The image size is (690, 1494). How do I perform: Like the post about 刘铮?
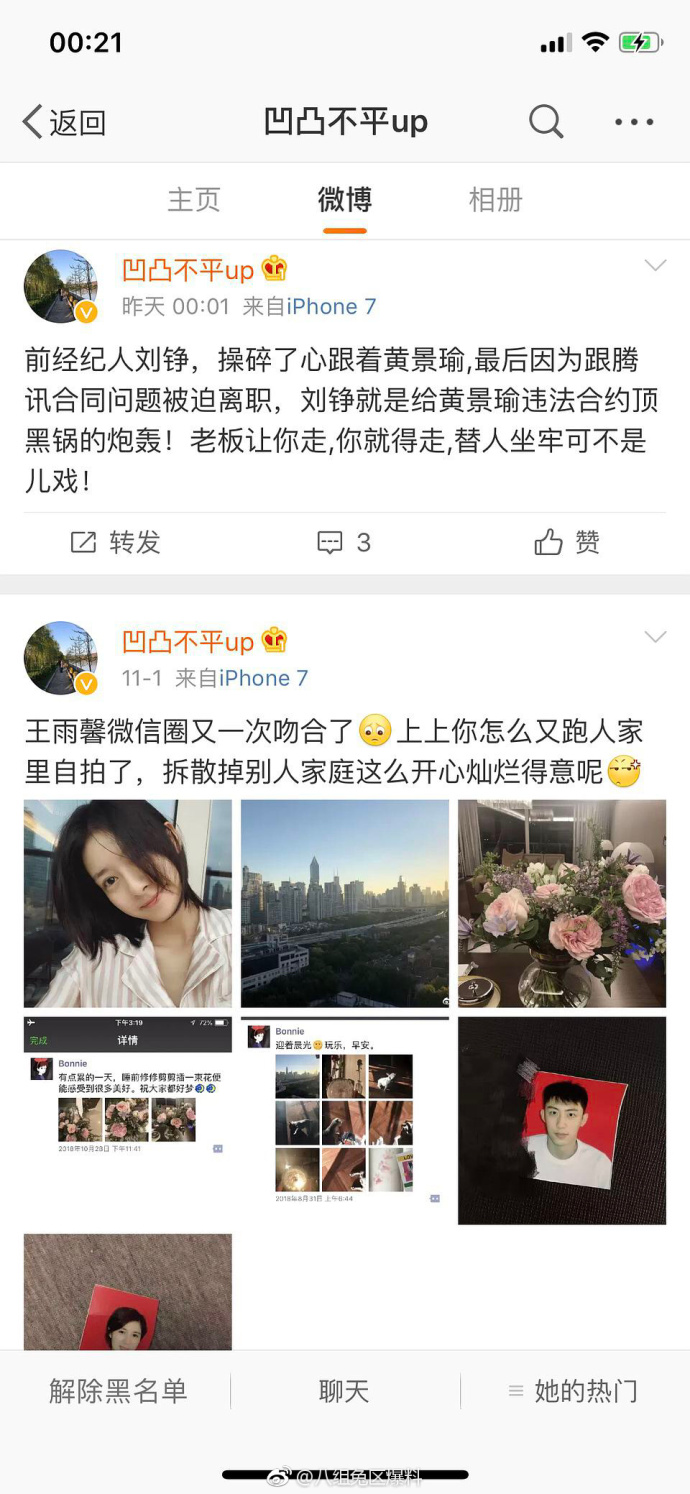click(x=567, y=542)
